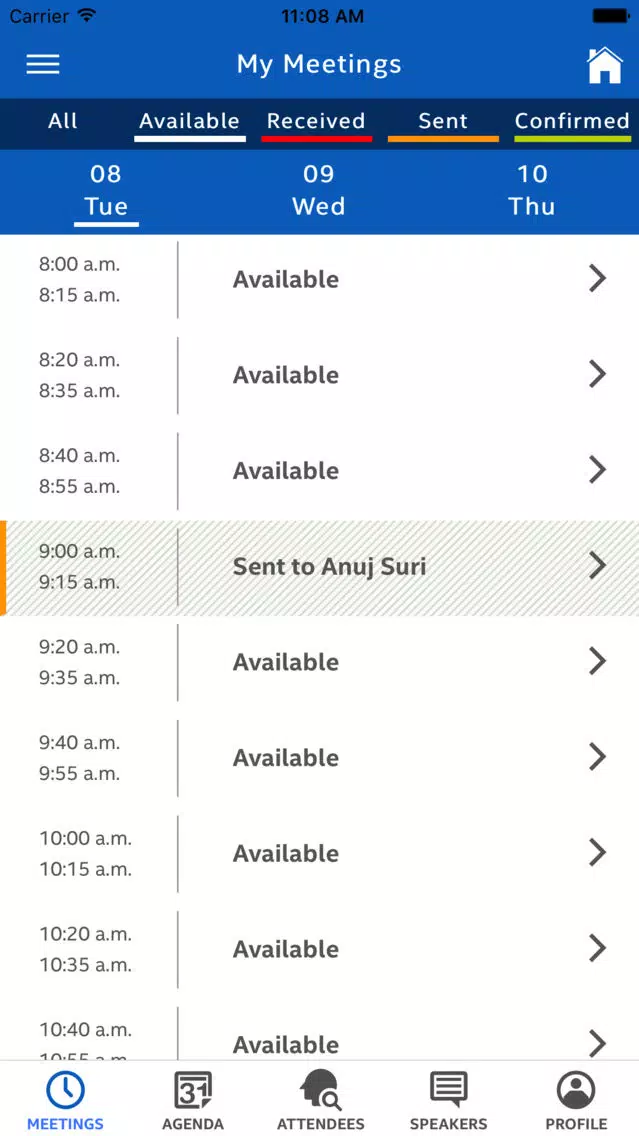Image resolution: width=639 pixels, height=1136 pixels.
Task: Open the 9:40 a.m. Available slot
Action: coord(320,758)
